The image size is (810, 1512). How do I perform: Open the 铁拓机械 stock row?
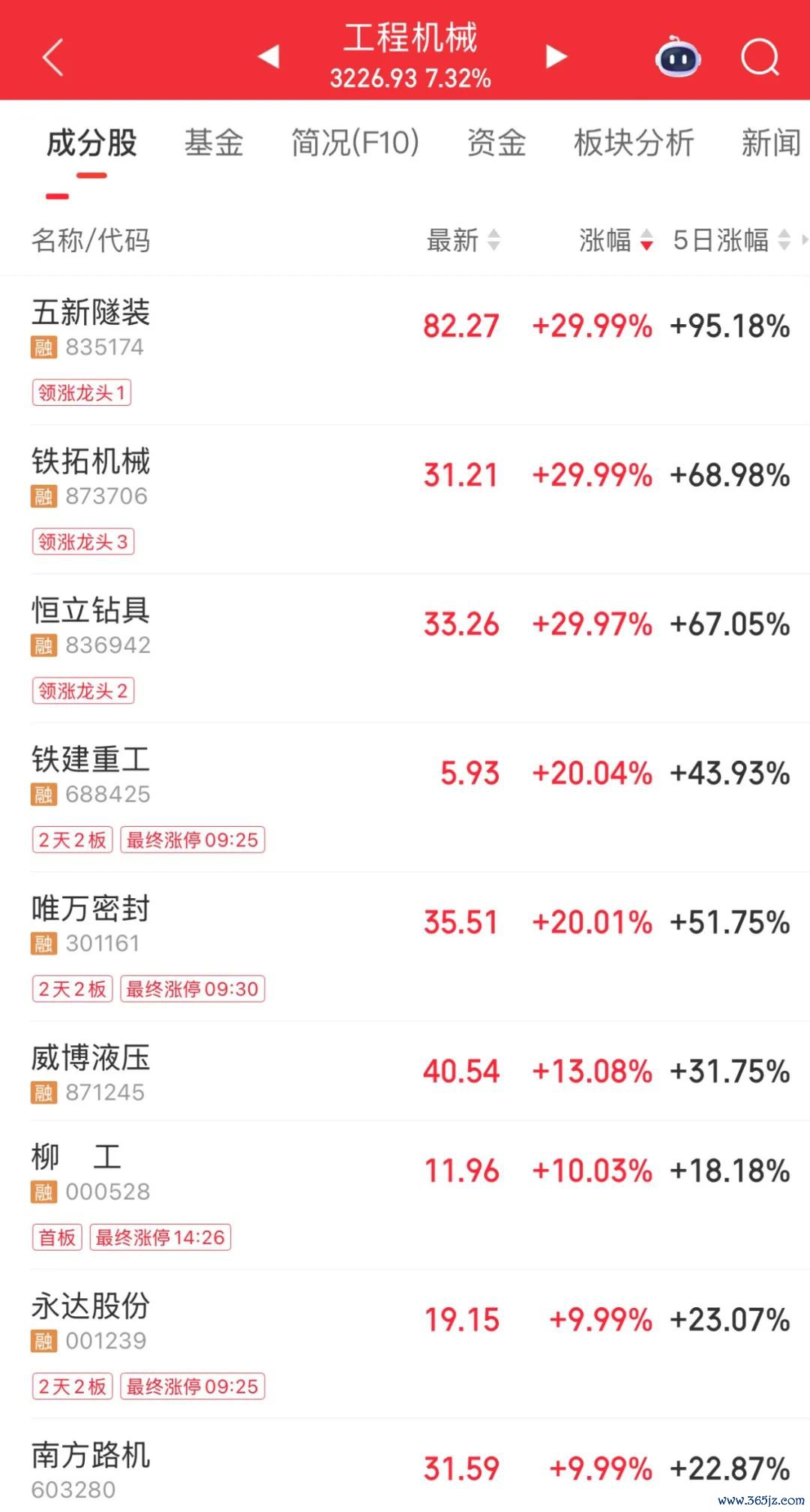(405, 499)
